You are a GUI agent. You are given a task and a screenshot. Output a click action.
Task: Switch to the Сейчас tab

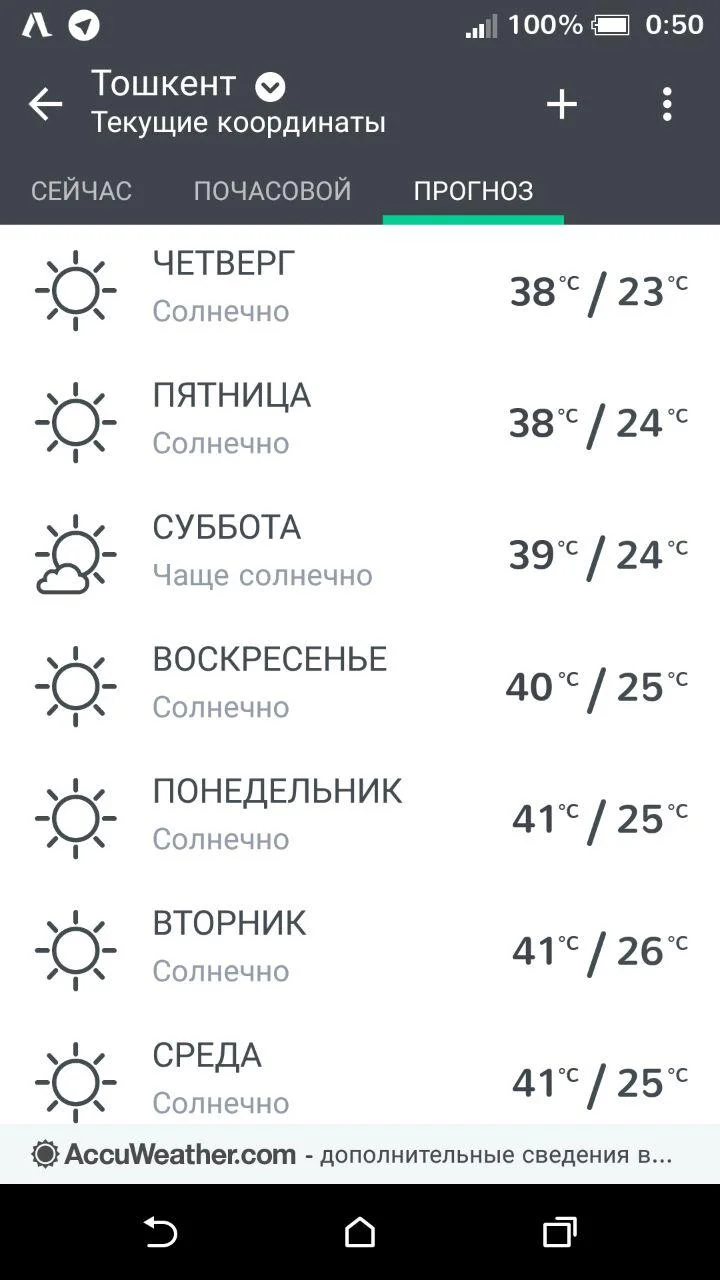pos(82,191)
